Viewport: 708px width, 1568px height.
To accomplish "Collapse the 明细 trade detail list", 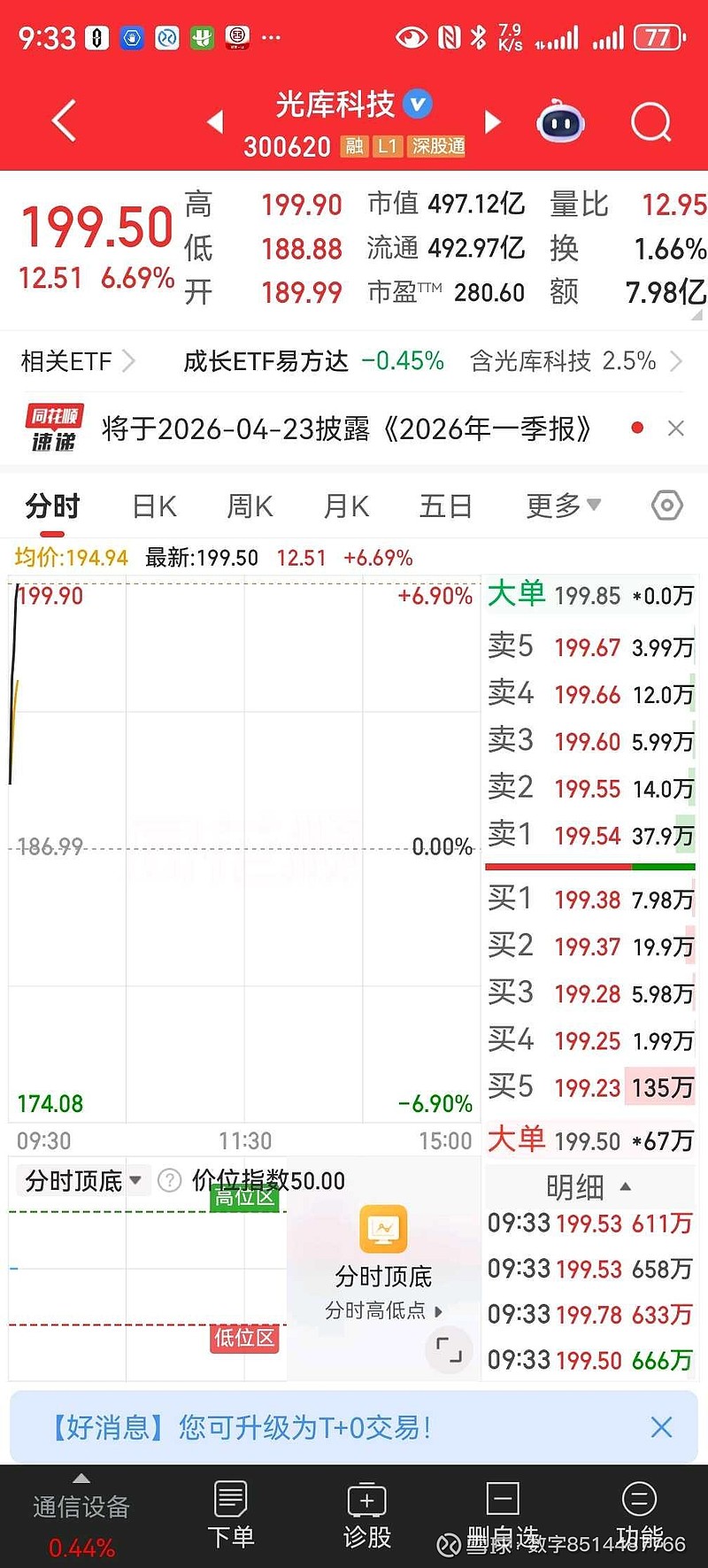I will pyautogui.click(x=627, y=1186).
